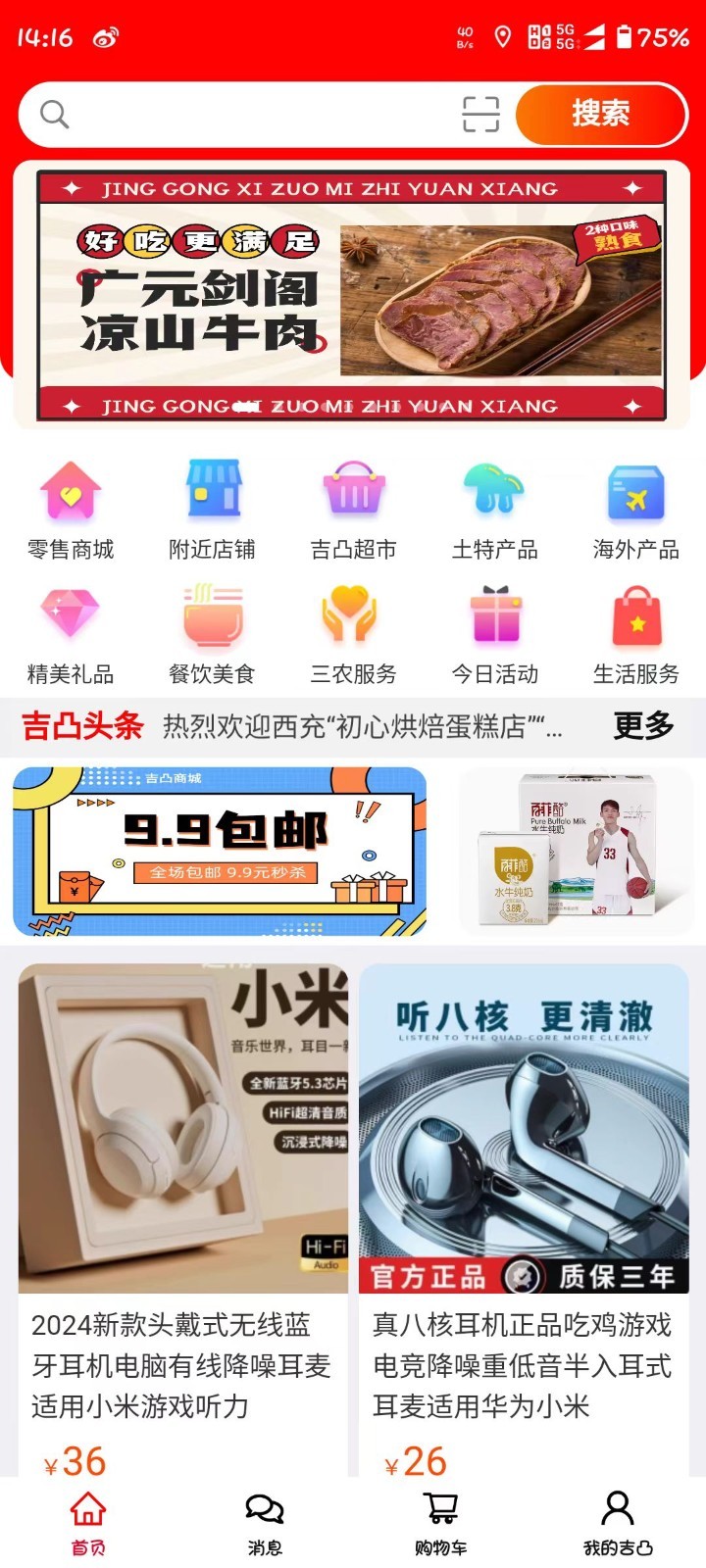Open 三农服务 category
706x1568 pixels.
click(x=353, y=634)
